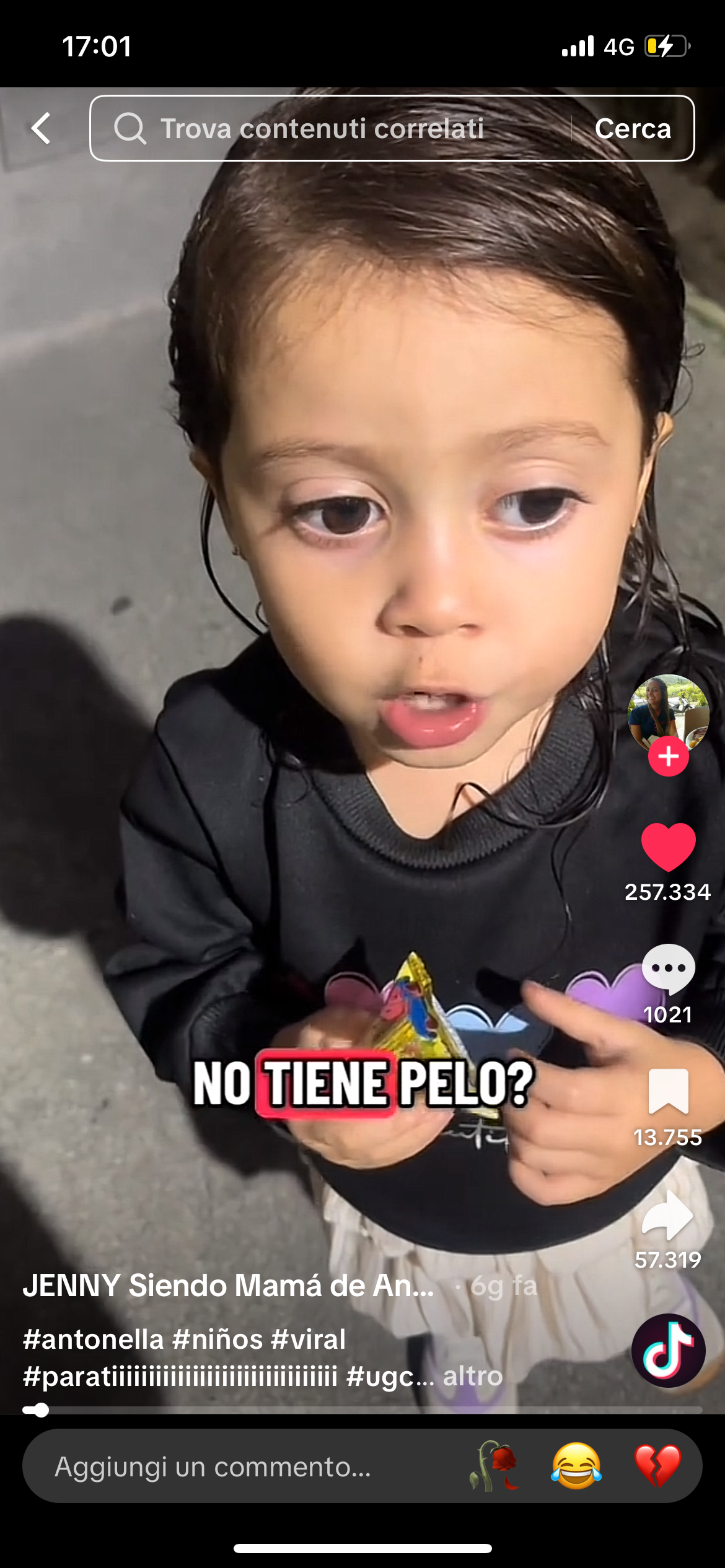Tap the video progress bar
This screenshot has height=1568, width=725.
click(x=362, y=1410)
